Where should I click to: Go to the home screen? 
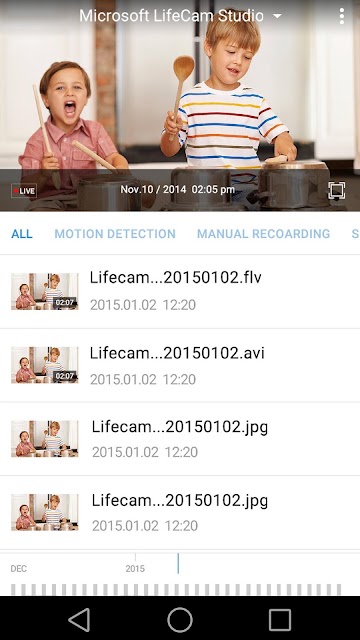[x=180, y=620]
